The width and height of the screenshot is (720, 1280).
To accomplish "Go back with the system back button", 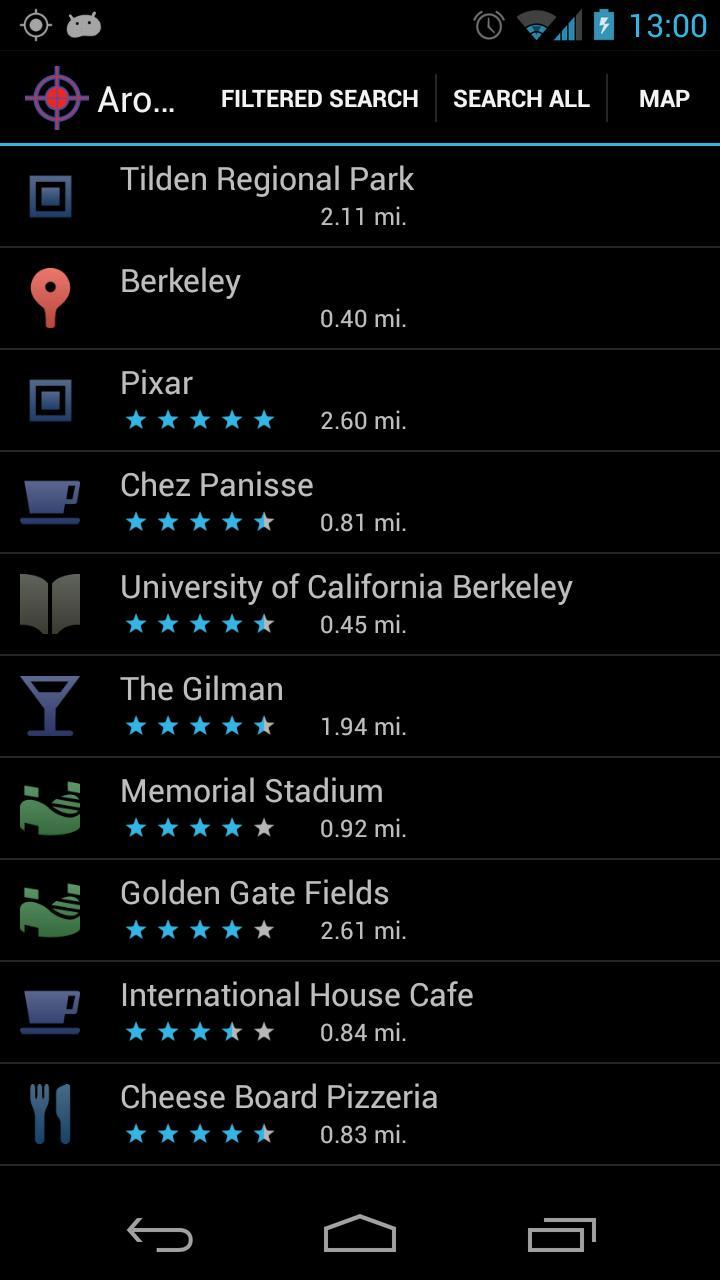I will [160, 1235].
